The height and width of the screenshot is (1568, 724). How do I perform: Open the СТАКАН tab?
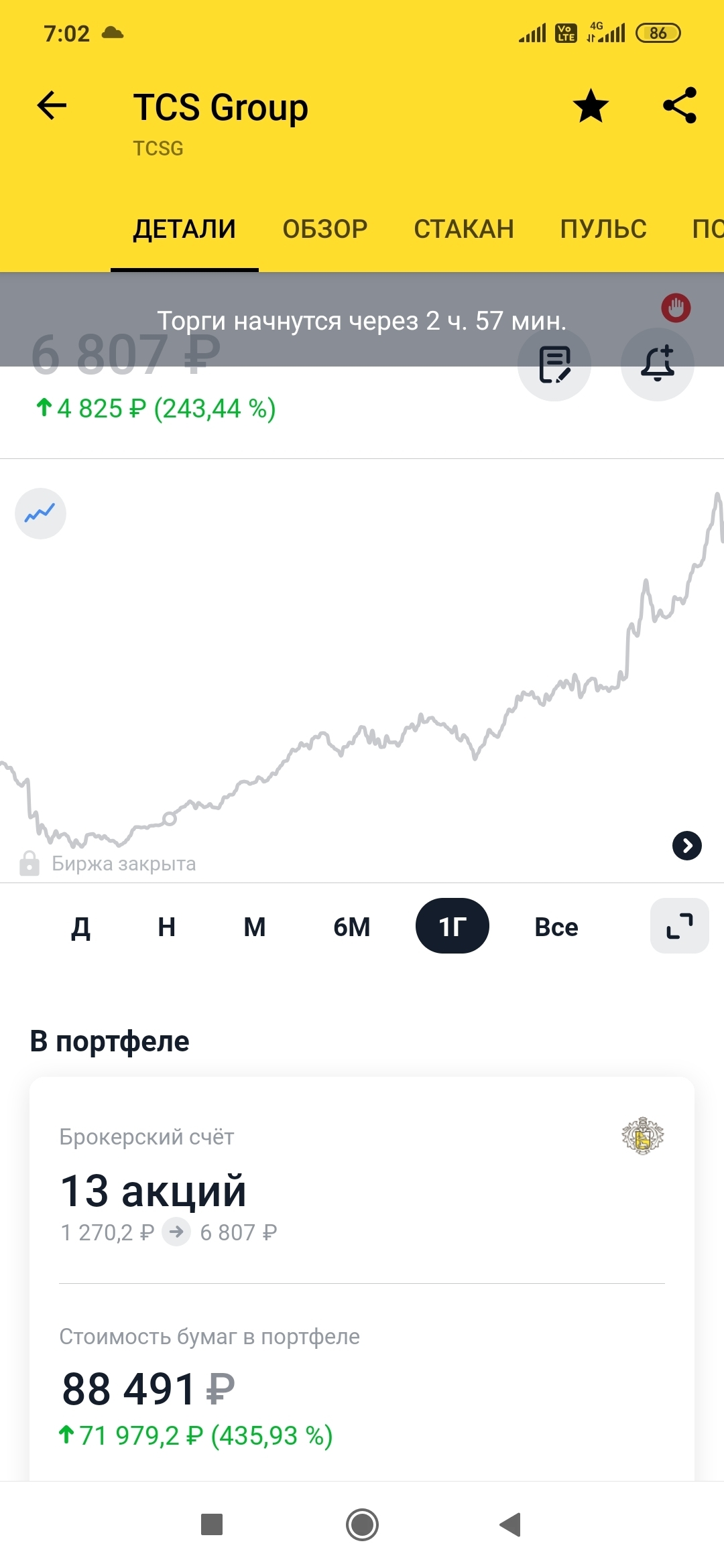464,229
